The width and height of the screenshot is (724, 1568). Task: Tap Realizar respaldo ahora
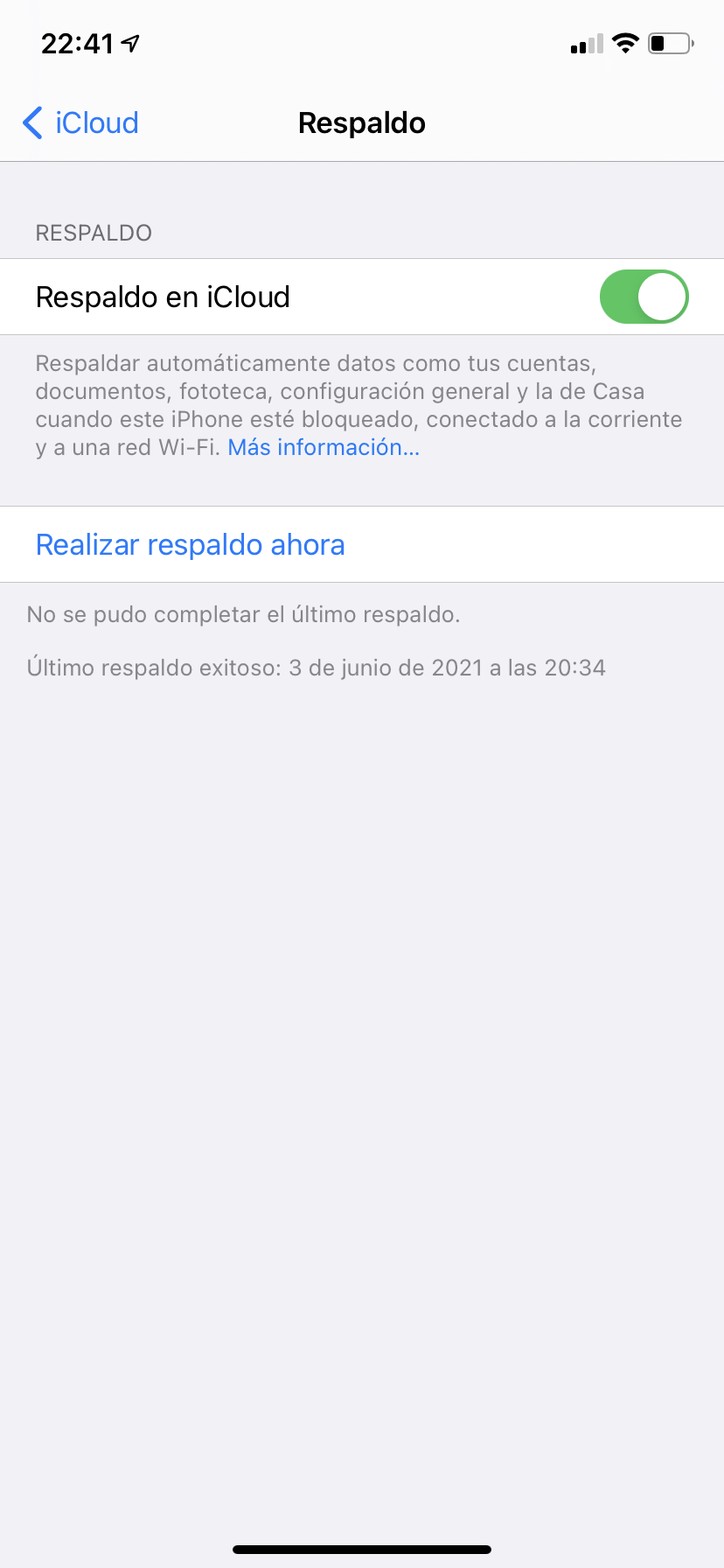(x=191, y=544)
